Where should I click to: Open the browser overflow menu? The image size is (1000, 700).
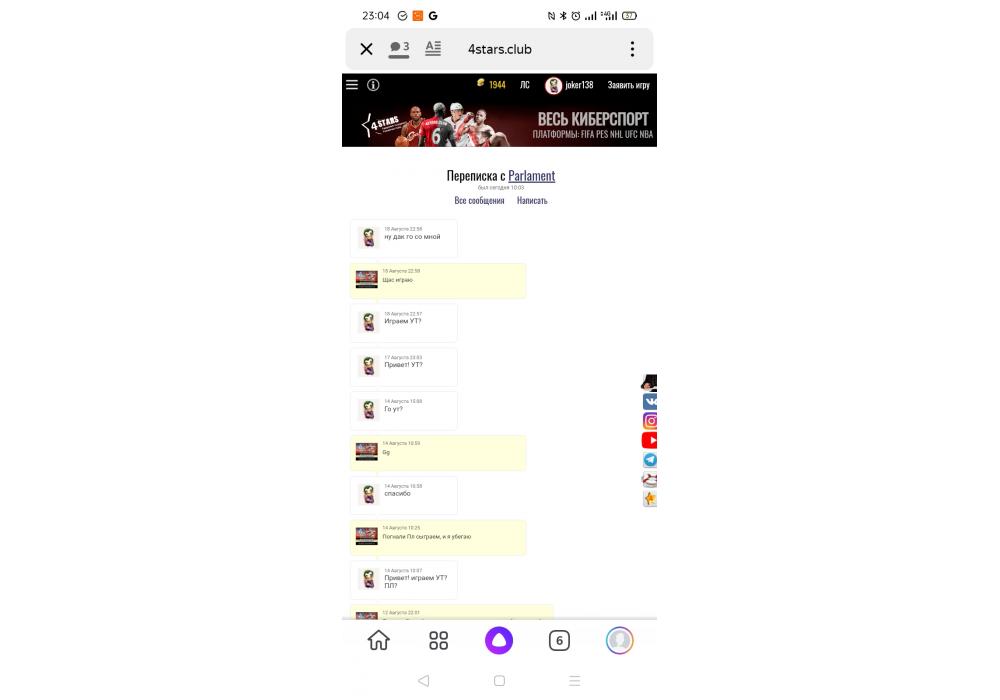point(632,49)
